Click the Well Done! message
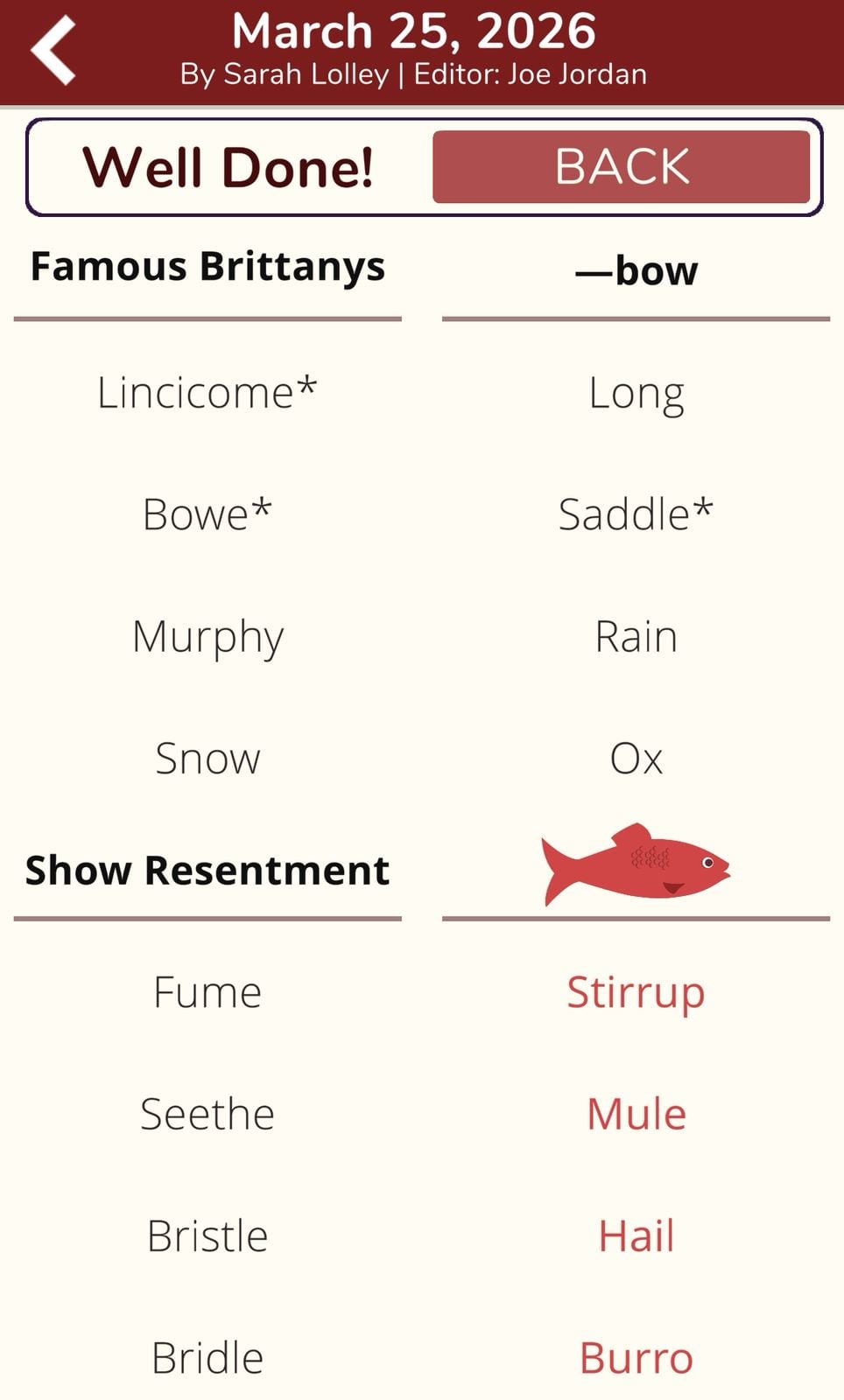 pyautogui.click(x=229, y=166)
